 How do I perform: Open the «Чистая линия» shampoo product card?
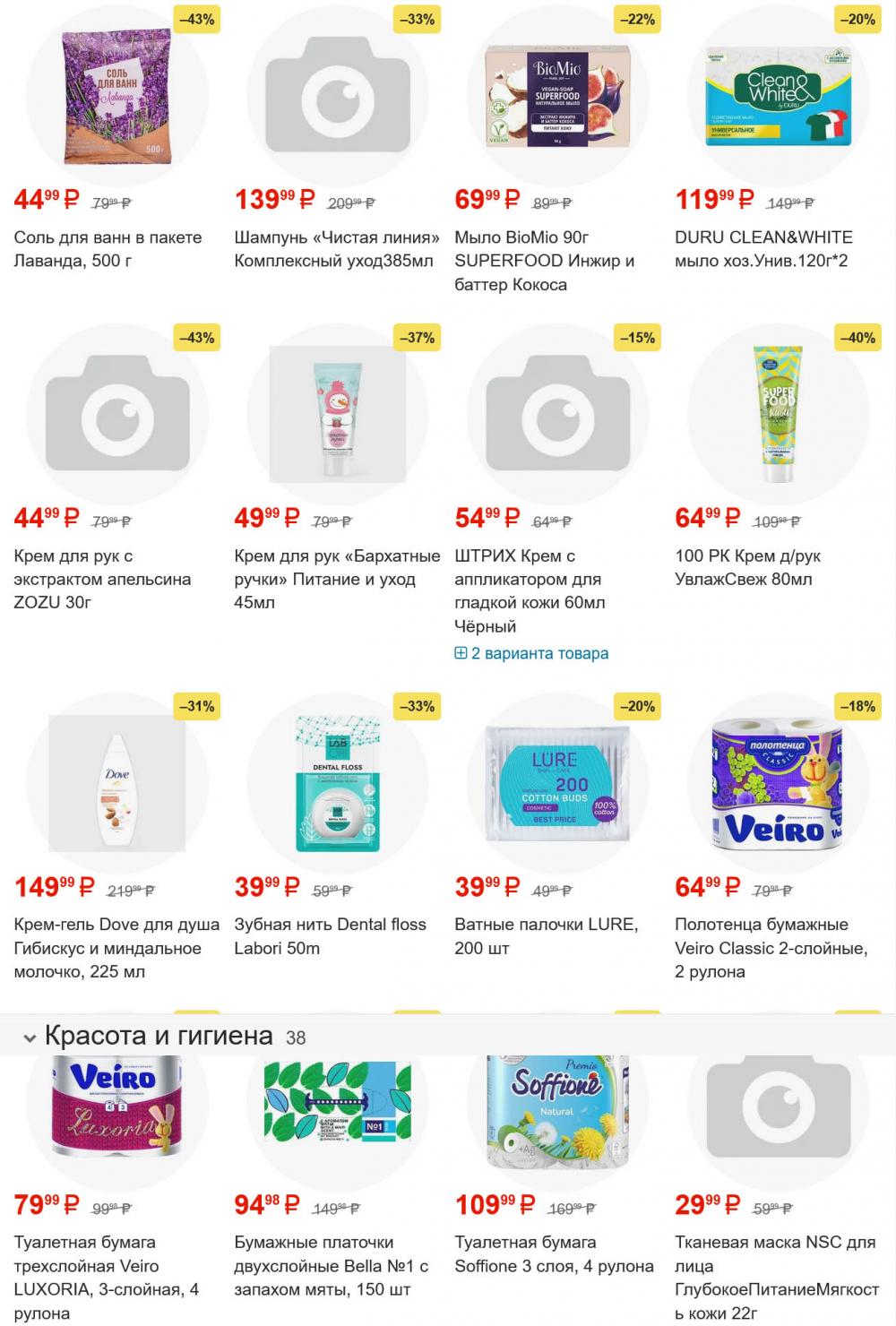(x=337, y=248)
